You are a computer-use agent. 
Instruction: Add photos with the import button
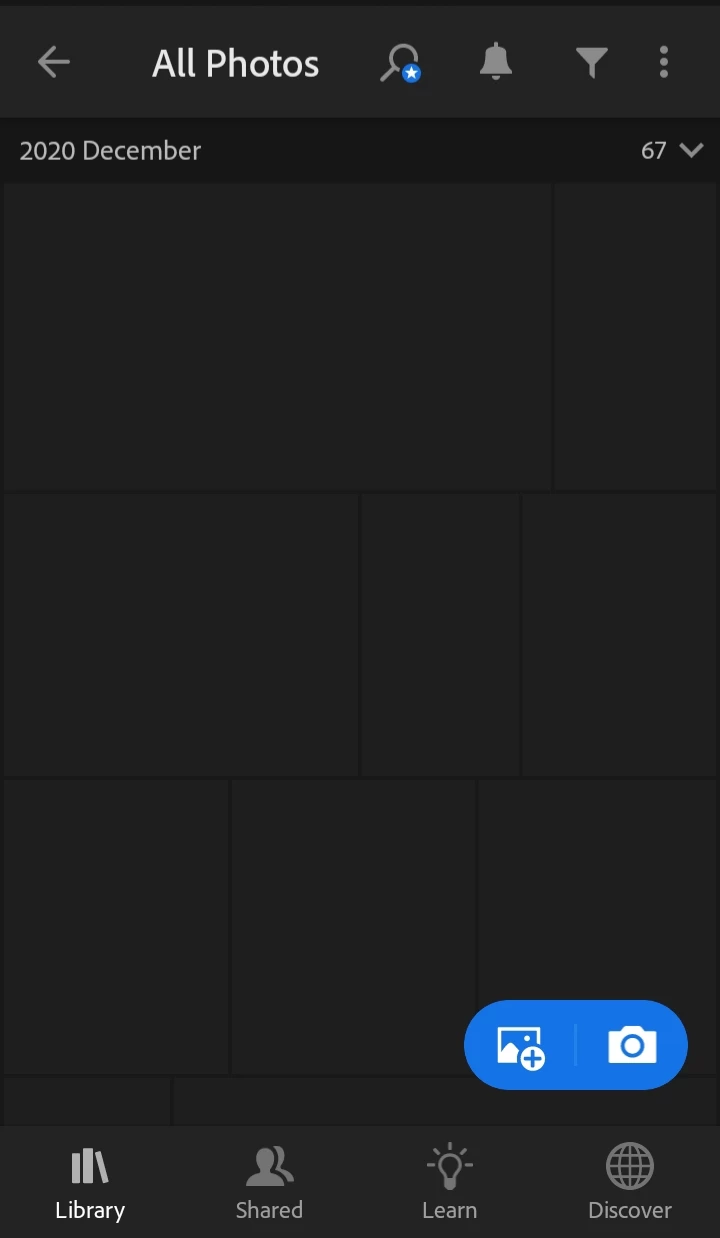521,1046
